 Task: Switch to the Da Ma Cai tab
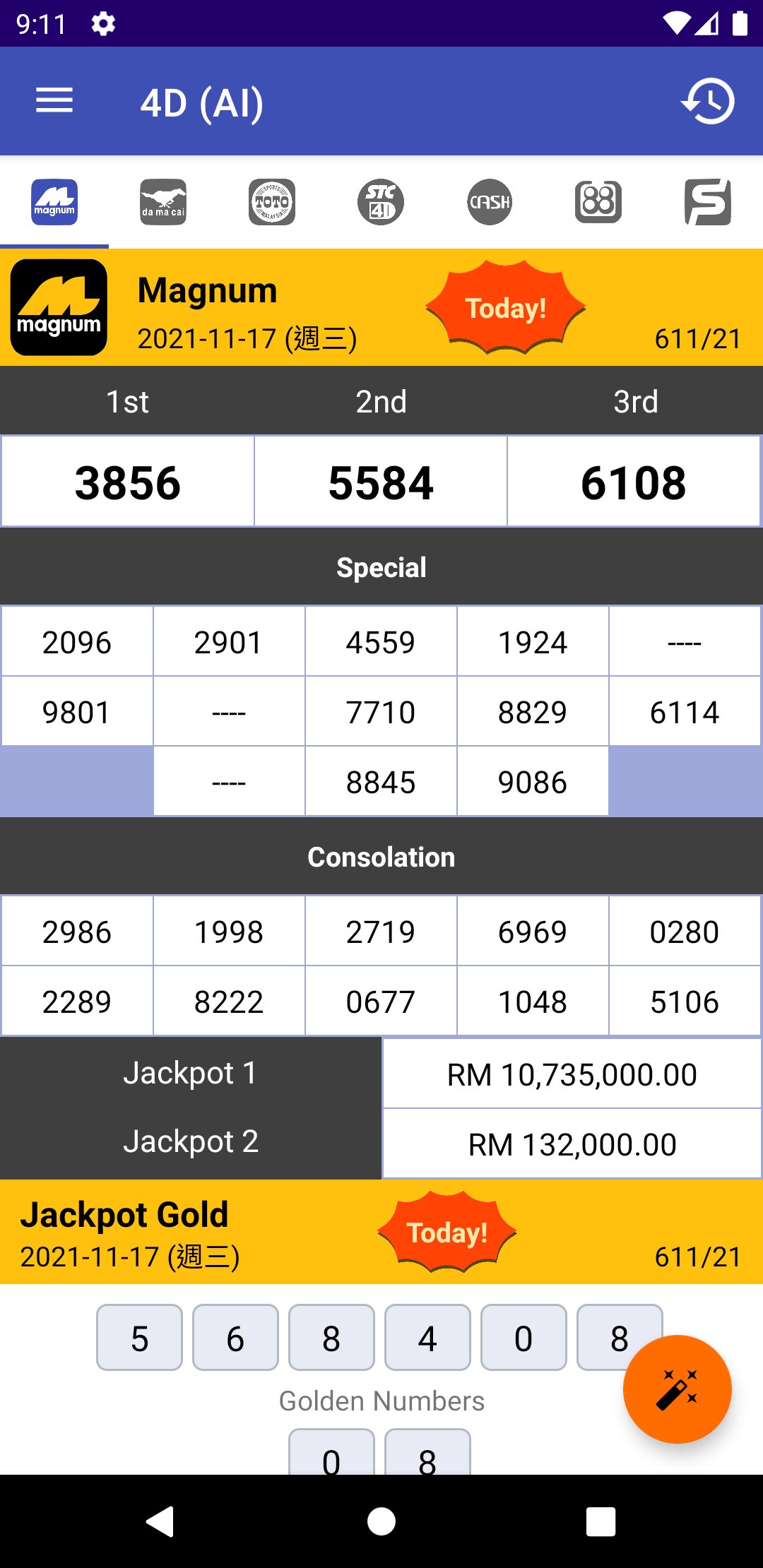click(163, 202)
